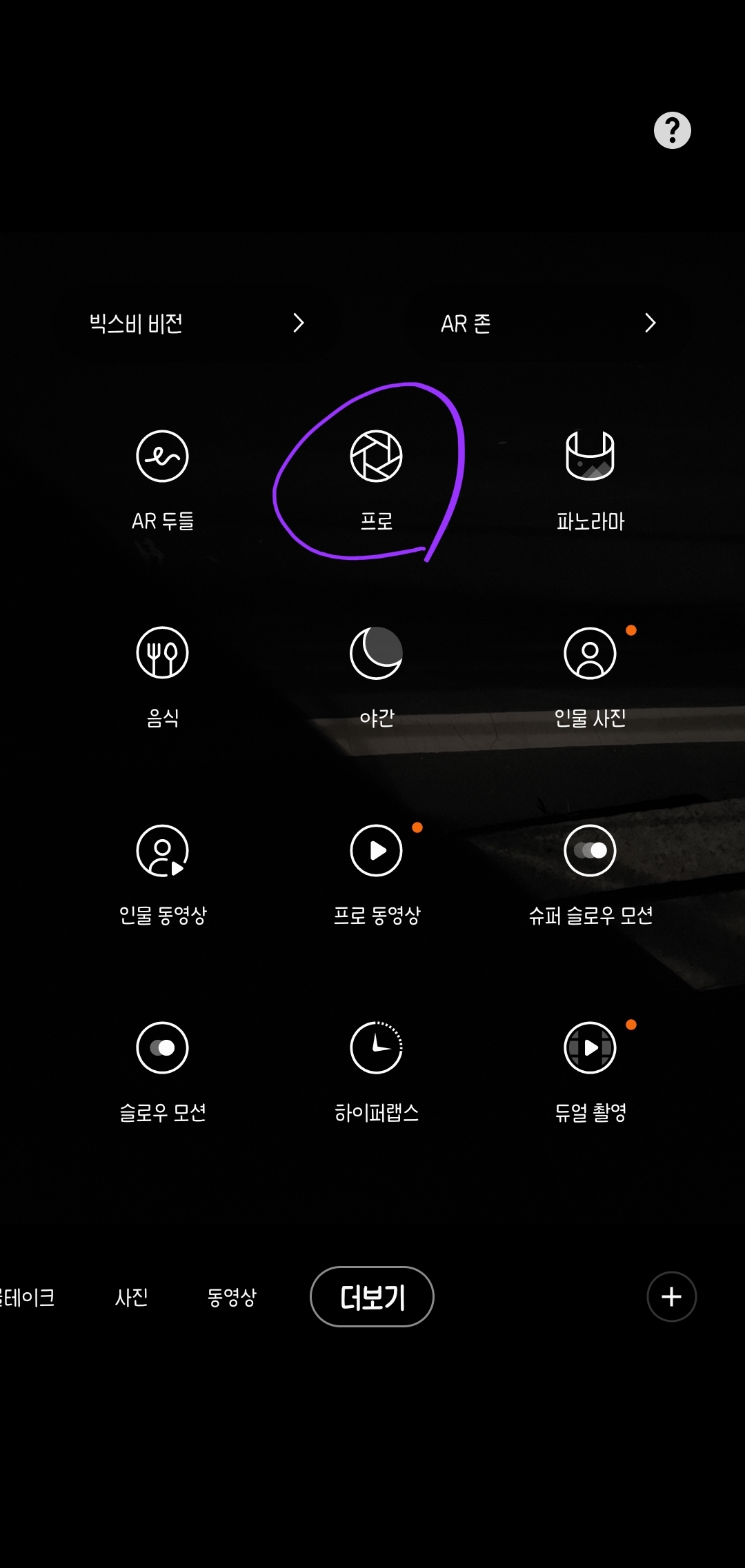745x1568 pixels.
Task: Switch to the 사진 tab
Action: (x=131, y=1297)
